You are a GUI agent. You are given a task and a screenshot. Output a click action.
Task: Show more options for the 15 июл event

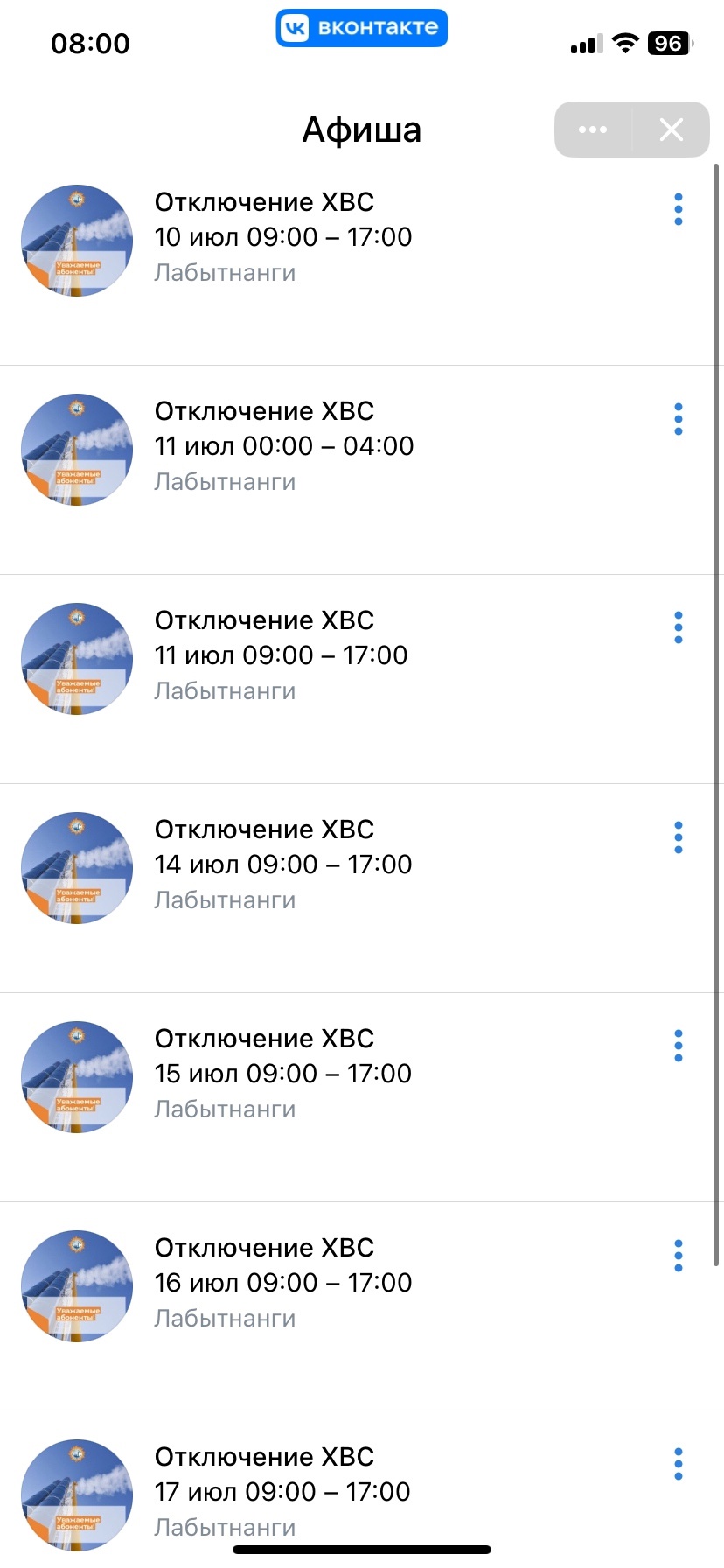coord(679,1046)
